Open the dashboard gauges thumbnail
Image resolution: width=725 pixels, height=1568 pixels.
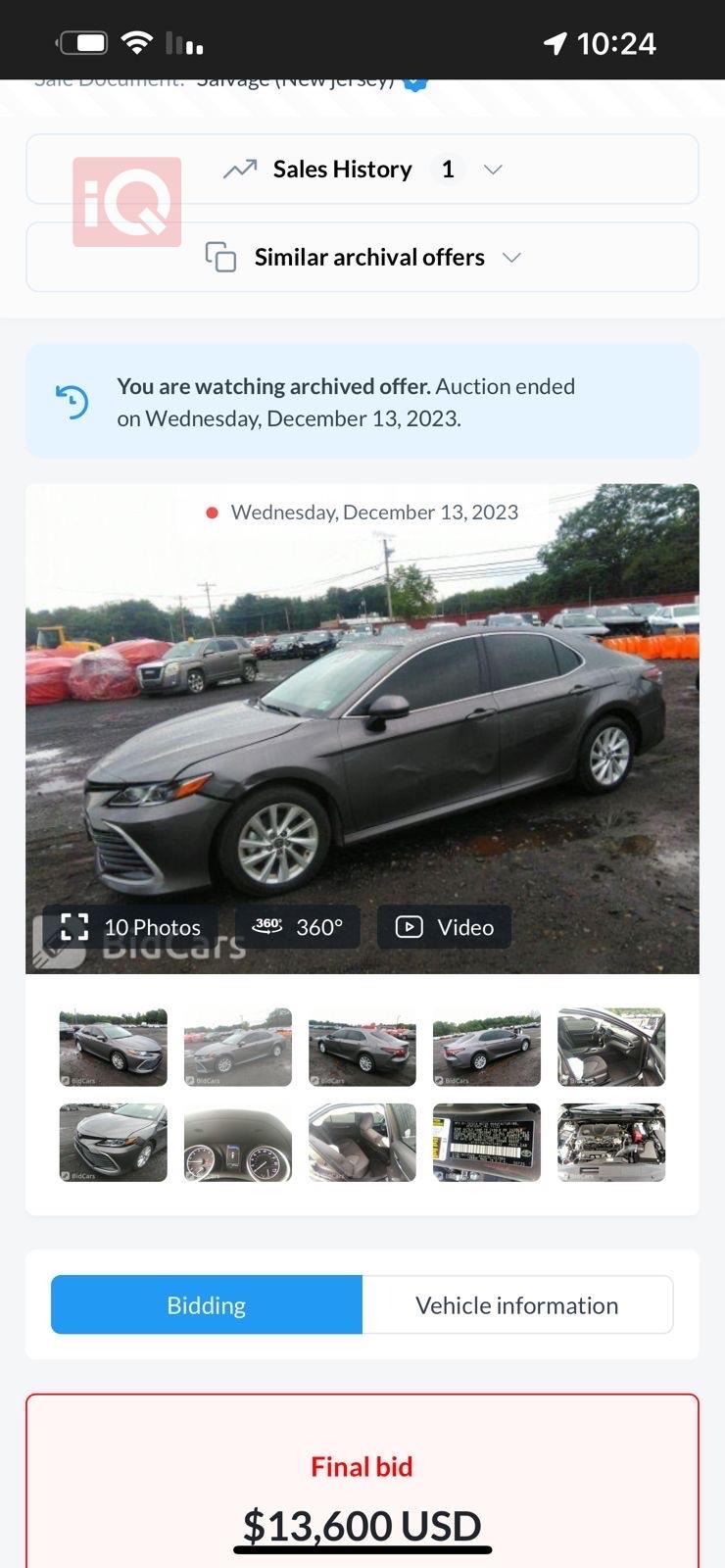point(238,1143)
